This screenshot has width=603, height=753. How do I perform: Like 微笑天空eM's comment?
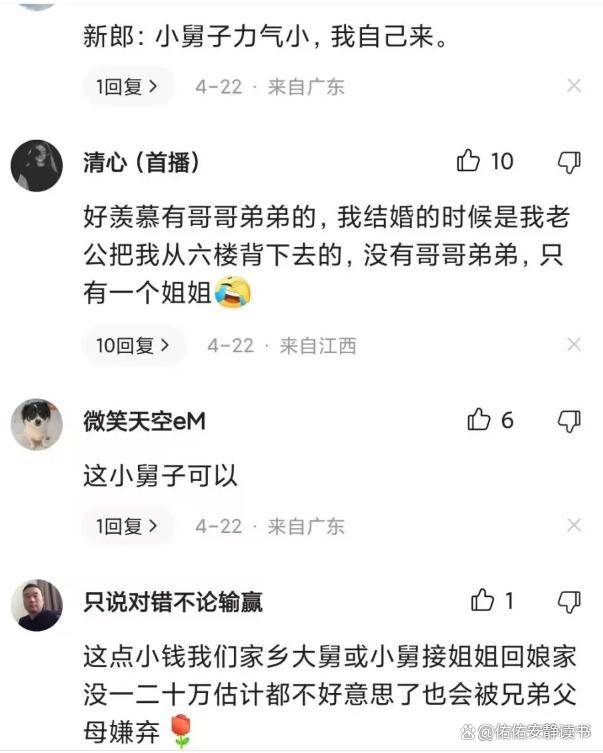click(x=479, y=421)
